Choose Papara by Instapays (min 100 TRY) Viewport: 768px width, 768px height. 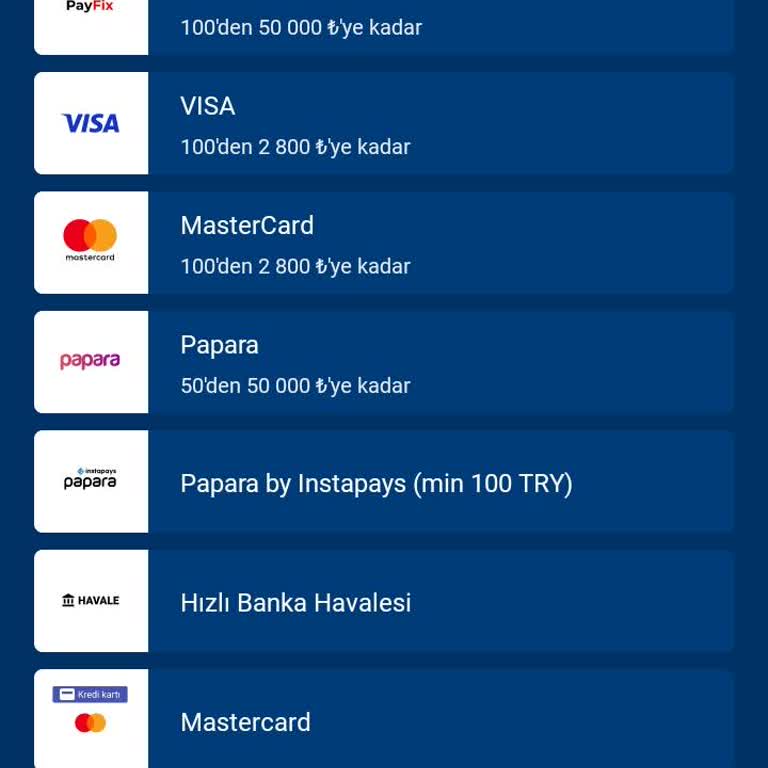[384, 482]
